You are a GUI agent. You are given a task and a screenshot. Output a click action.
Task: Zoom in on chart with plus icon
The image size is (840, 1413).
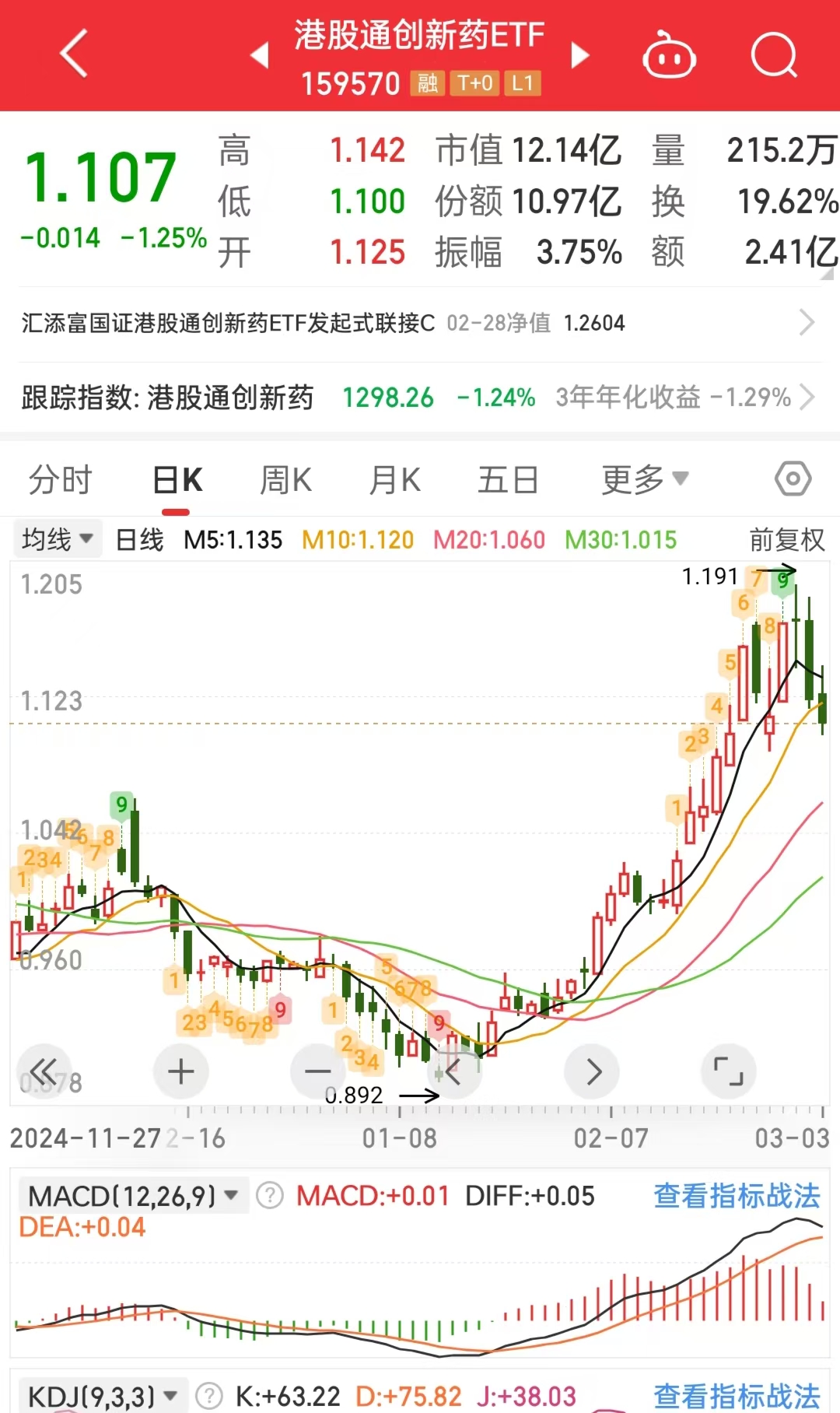[x=181, y=1071]
